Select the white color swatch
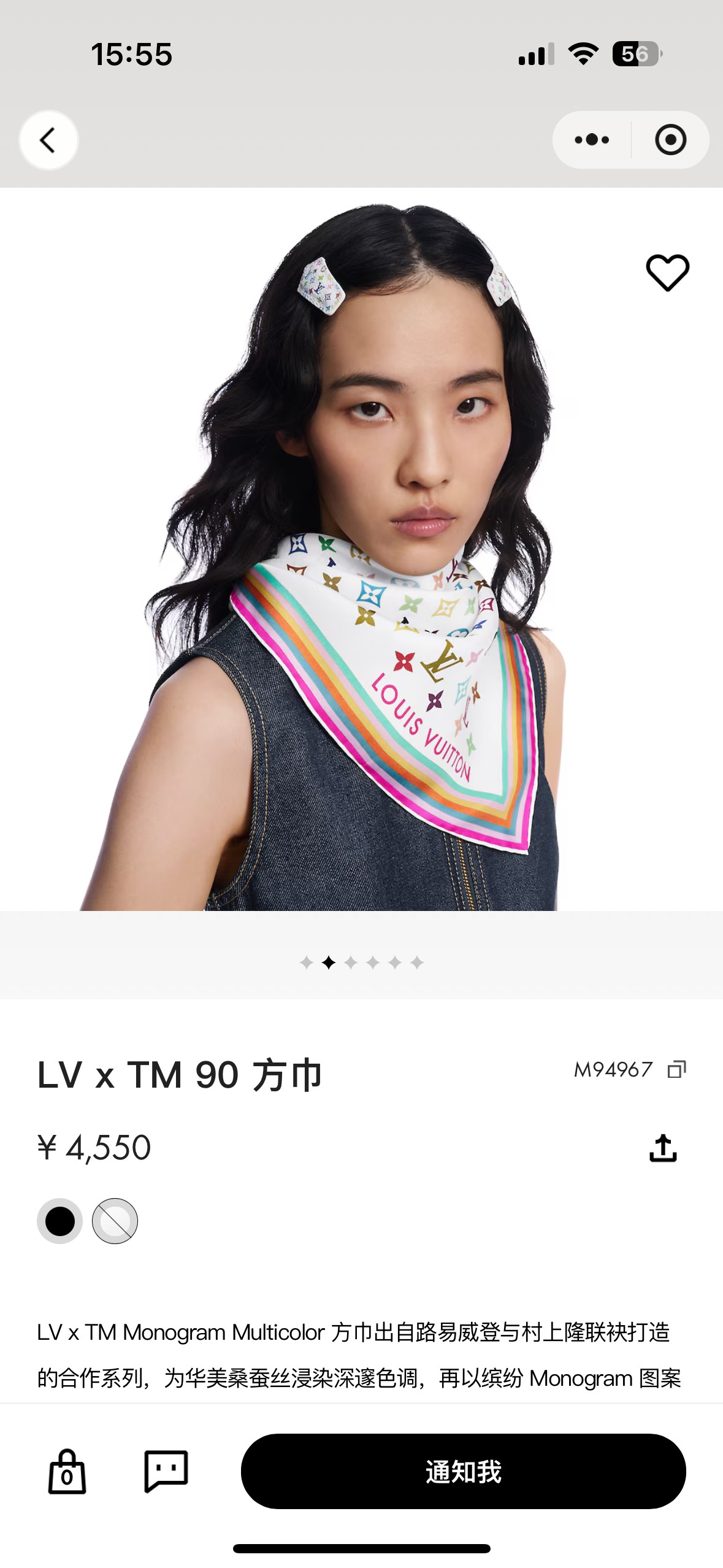This screenshot has width=723, height=1568. click(115, 1221)
